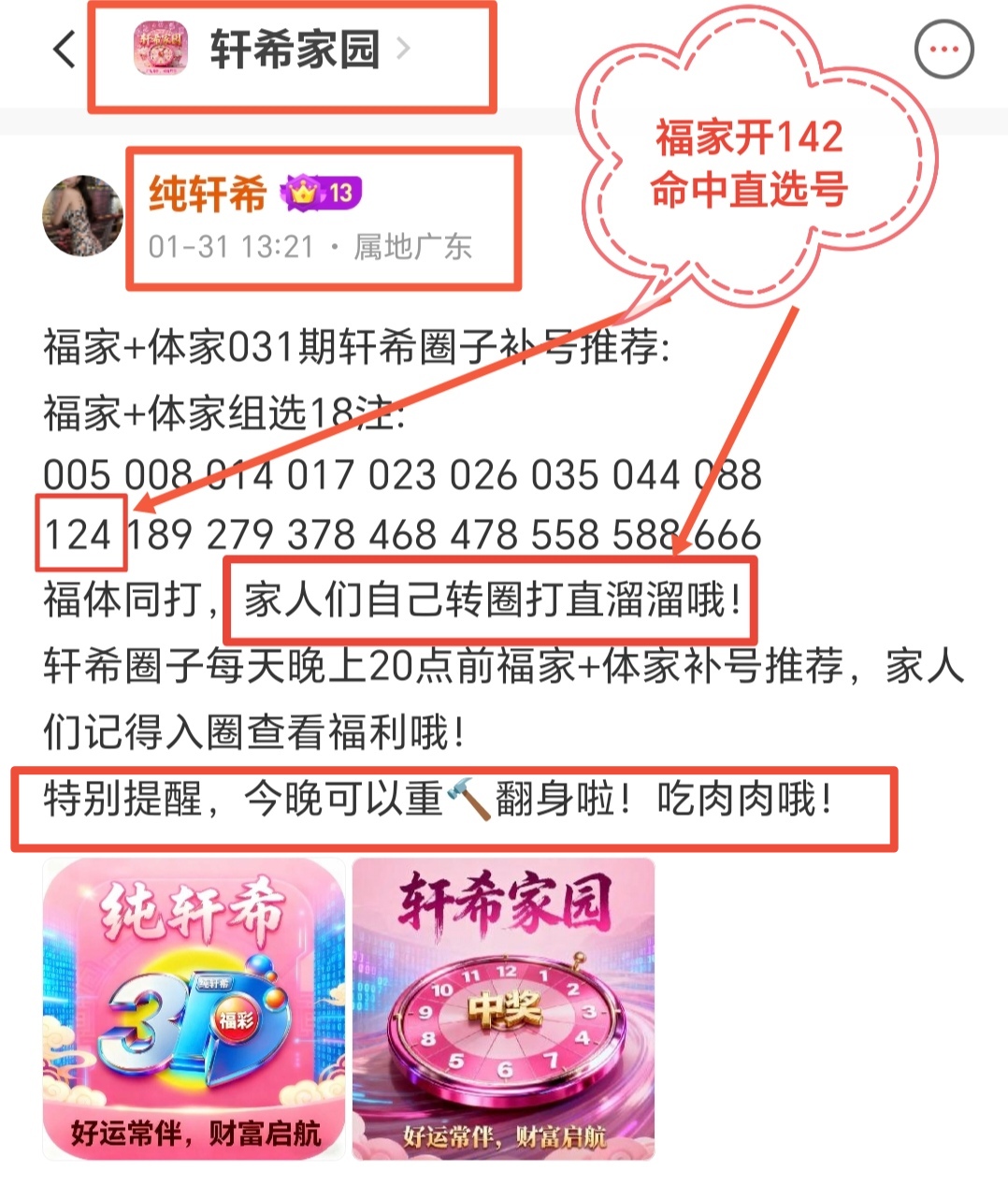Viewport: 1008px width, 1185px height.
Task: Open the 轩希家园 circle page
Action: (294, 50)
